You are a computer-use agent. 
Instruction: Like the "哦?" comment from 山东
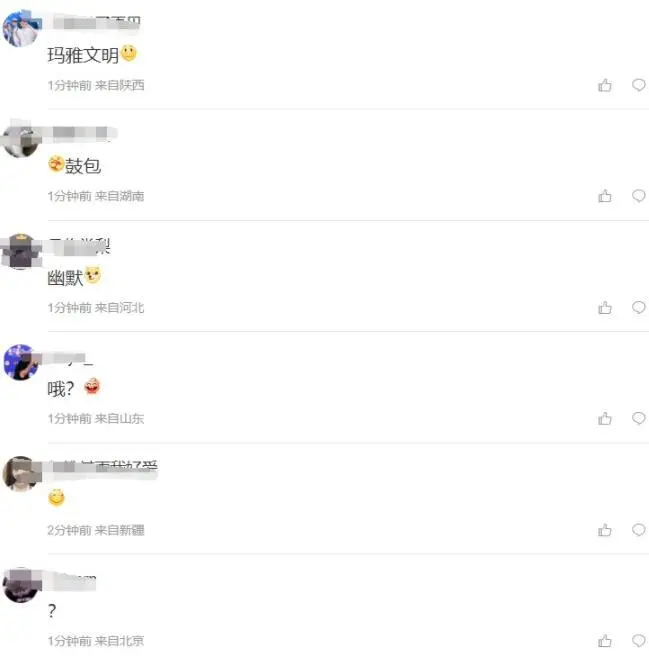[x=605, y=419]
